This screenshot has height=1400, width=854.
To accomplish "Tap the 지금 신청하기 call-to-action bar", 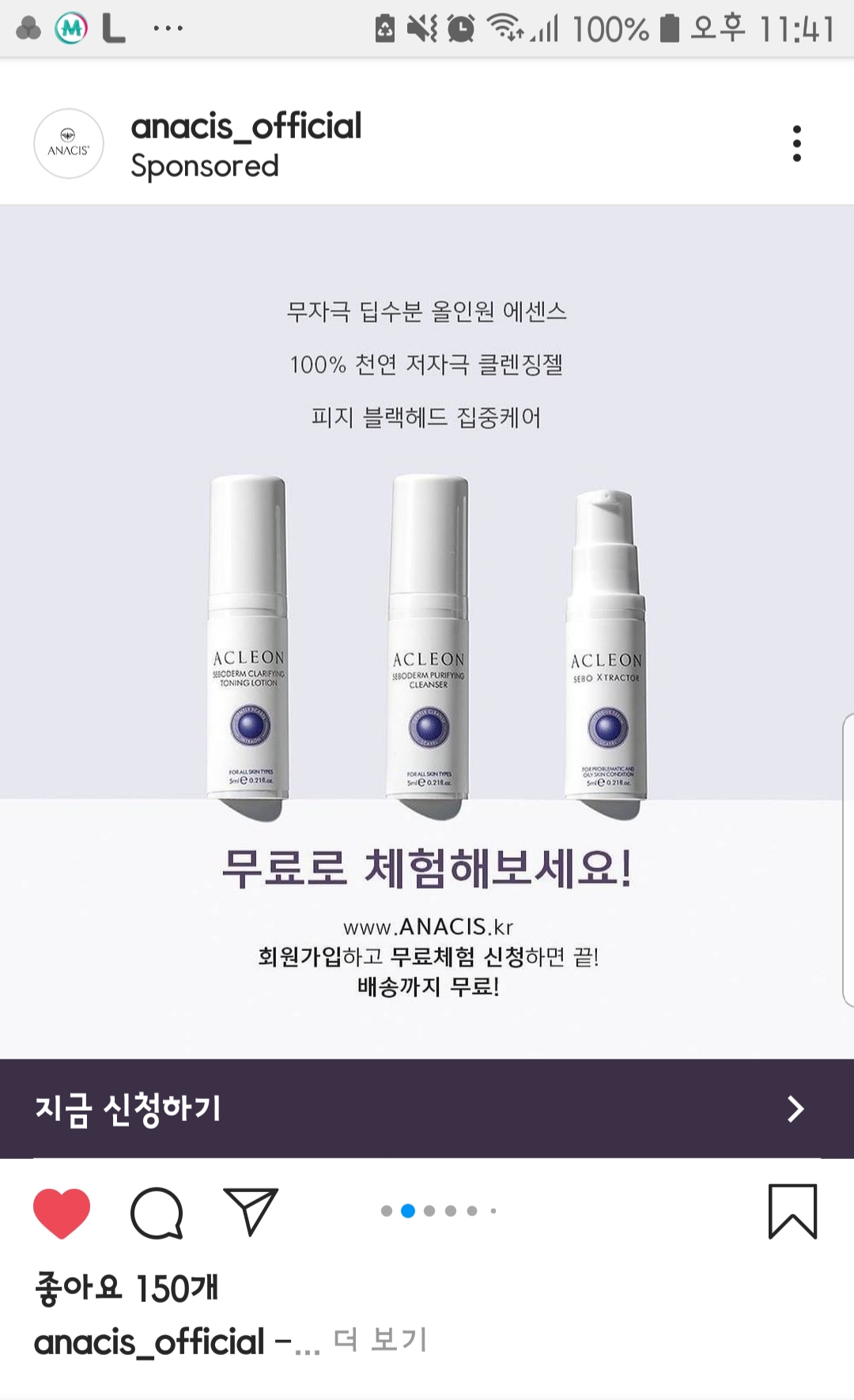I will [427, 1108].
